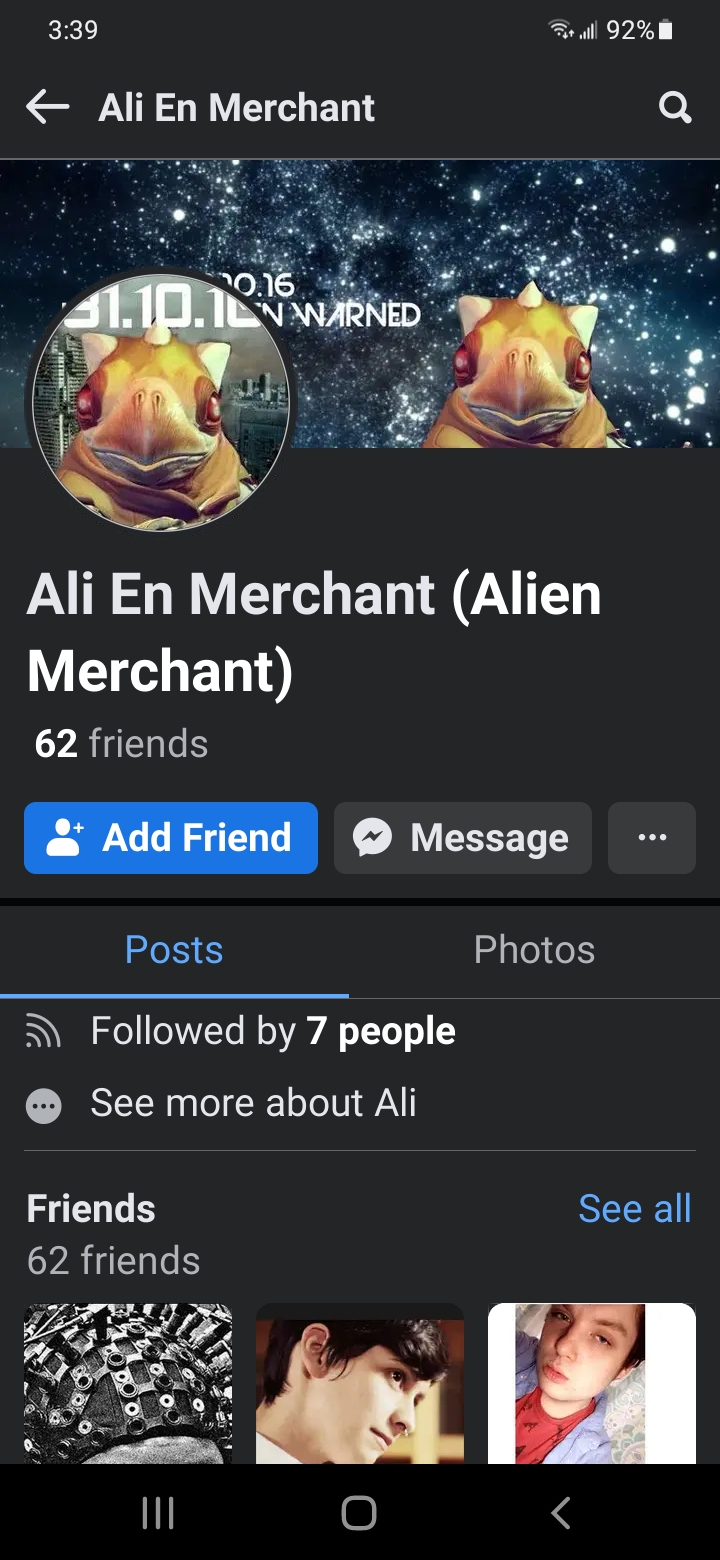
Task: Open See more about Ali
Action: [253, 1103]
